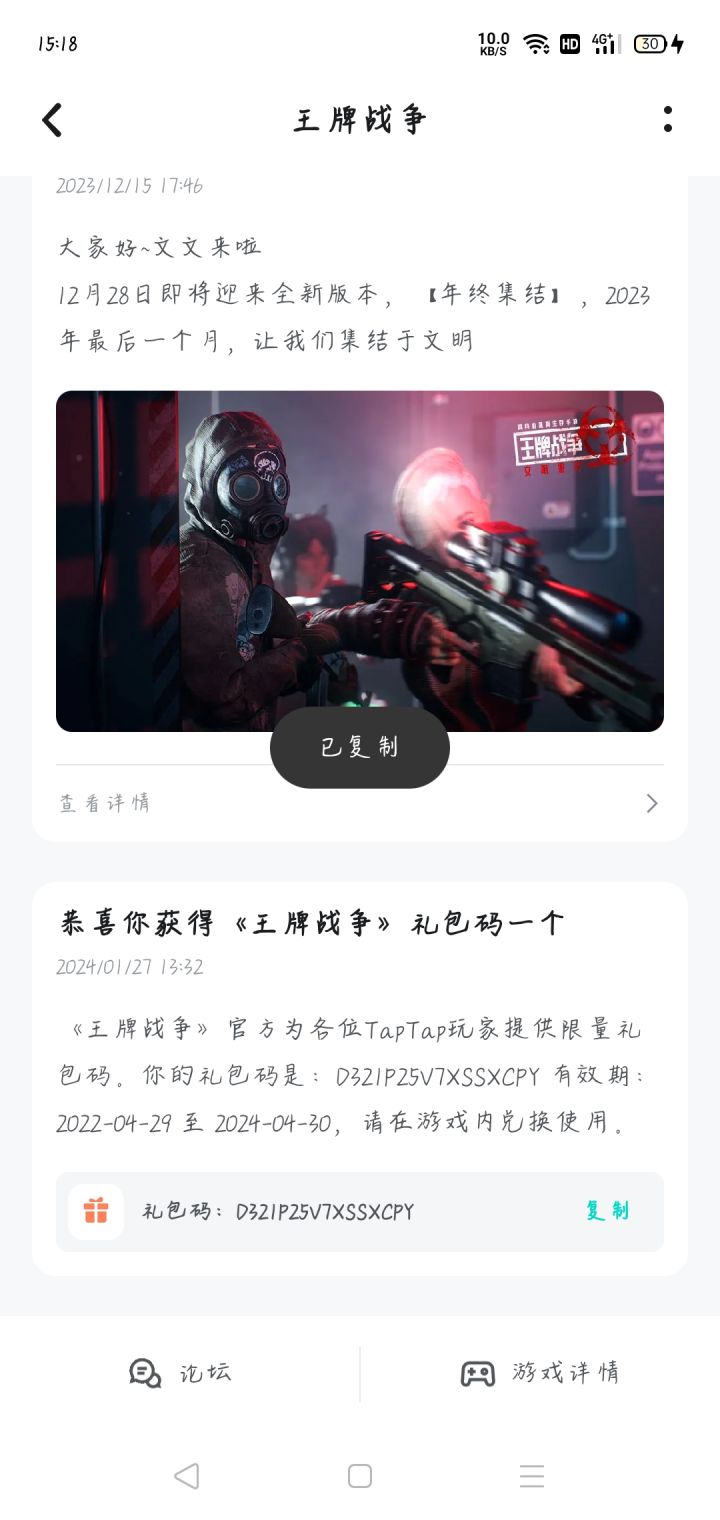The image size is (720, 1520).
Task: Tap the WiFi icon in the status bar
Action: [537, 43]
